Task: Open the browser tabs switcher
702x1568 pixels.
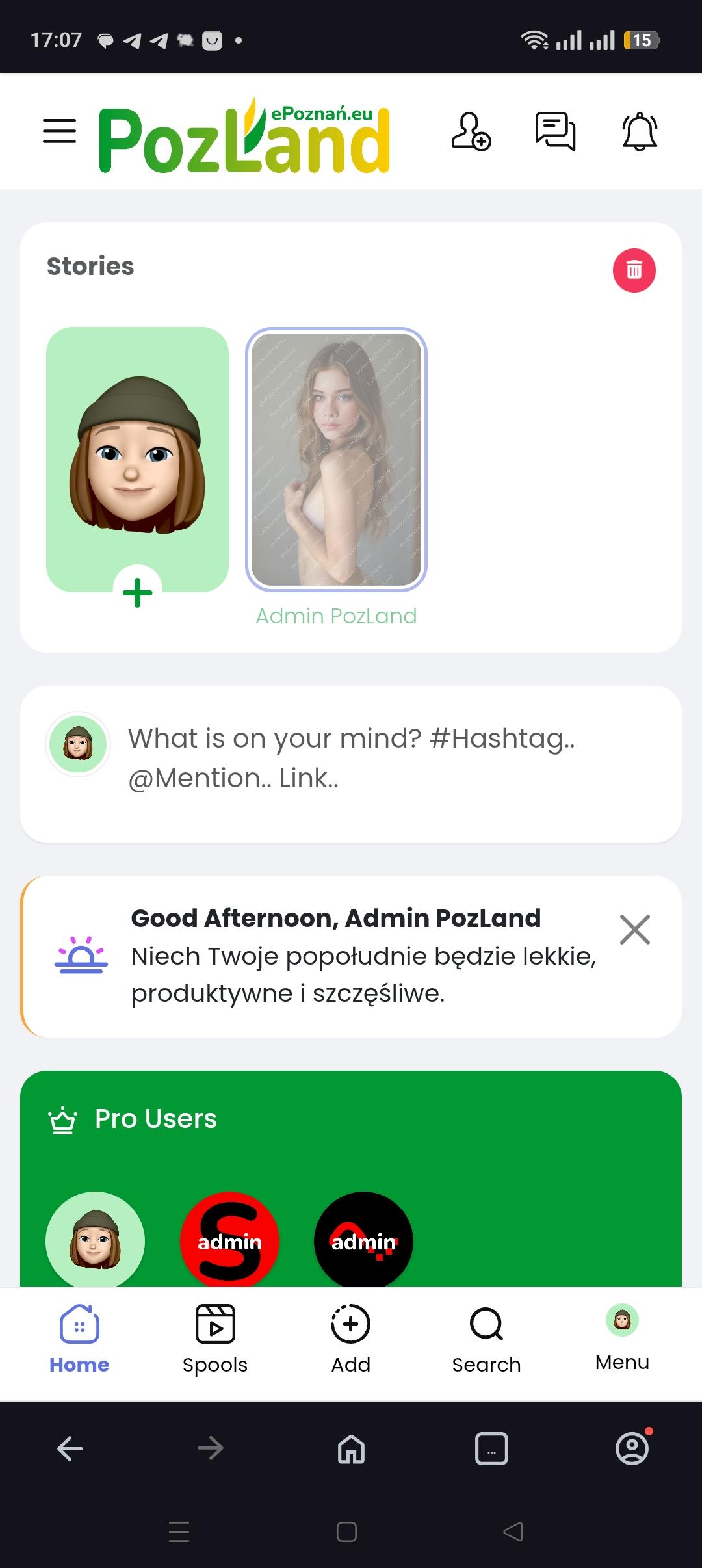Action: pos(491,1448)
